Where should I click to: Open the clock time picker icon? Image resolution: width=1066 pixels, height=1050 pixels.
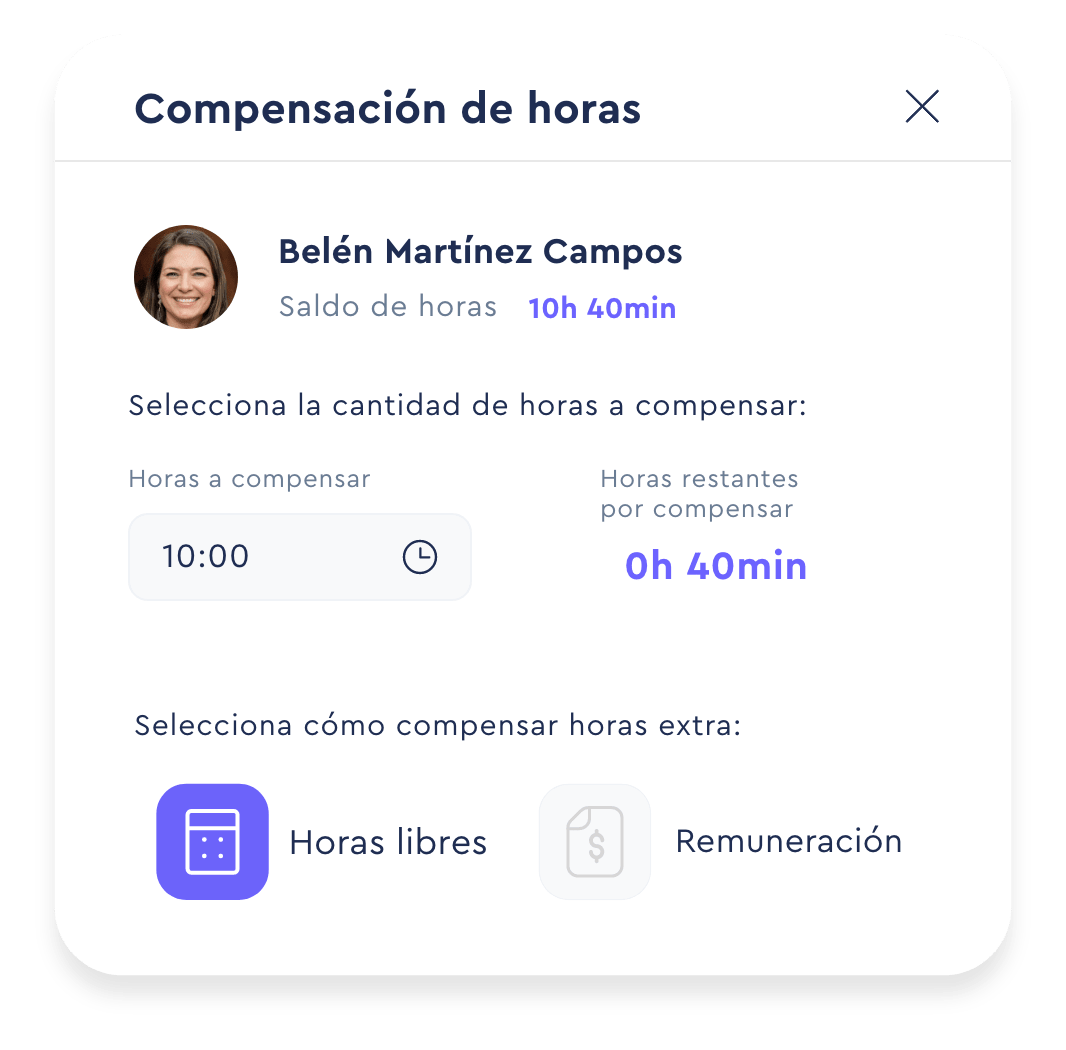(x=420, y=557)
